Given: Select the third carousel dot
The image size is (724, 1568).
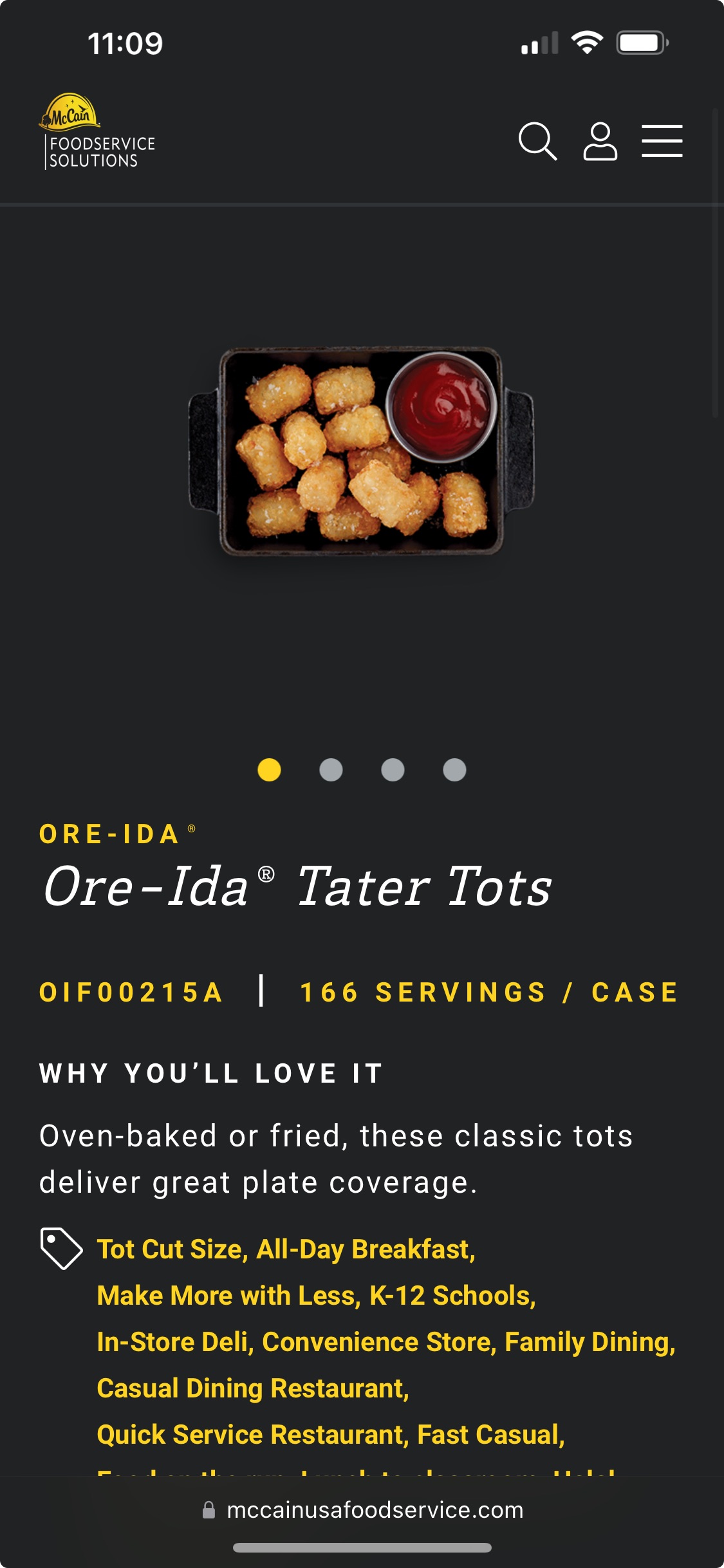Looking at the screenshot, I should pos(393,770).
